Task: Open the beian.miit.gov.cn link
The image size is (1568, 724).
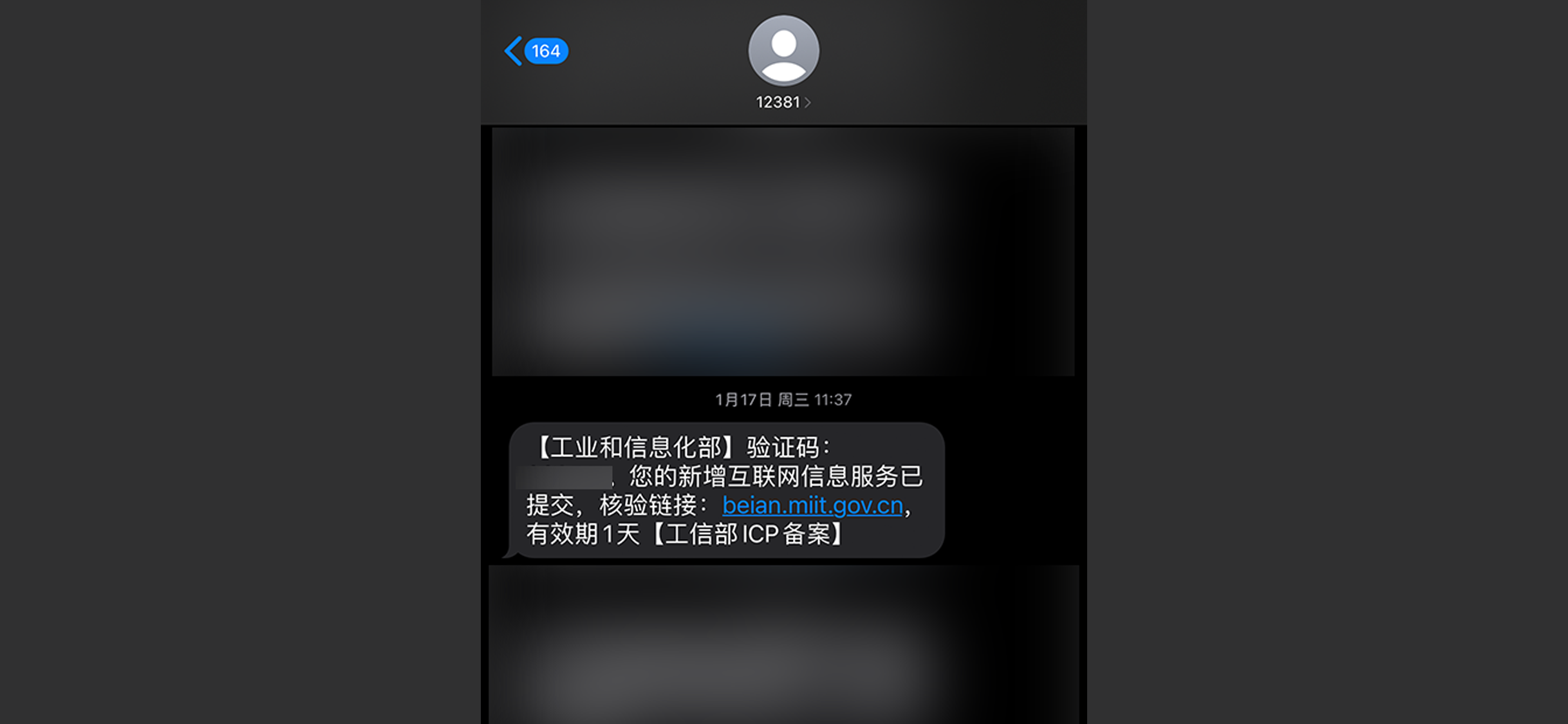Action: click(x=812, y=506)
